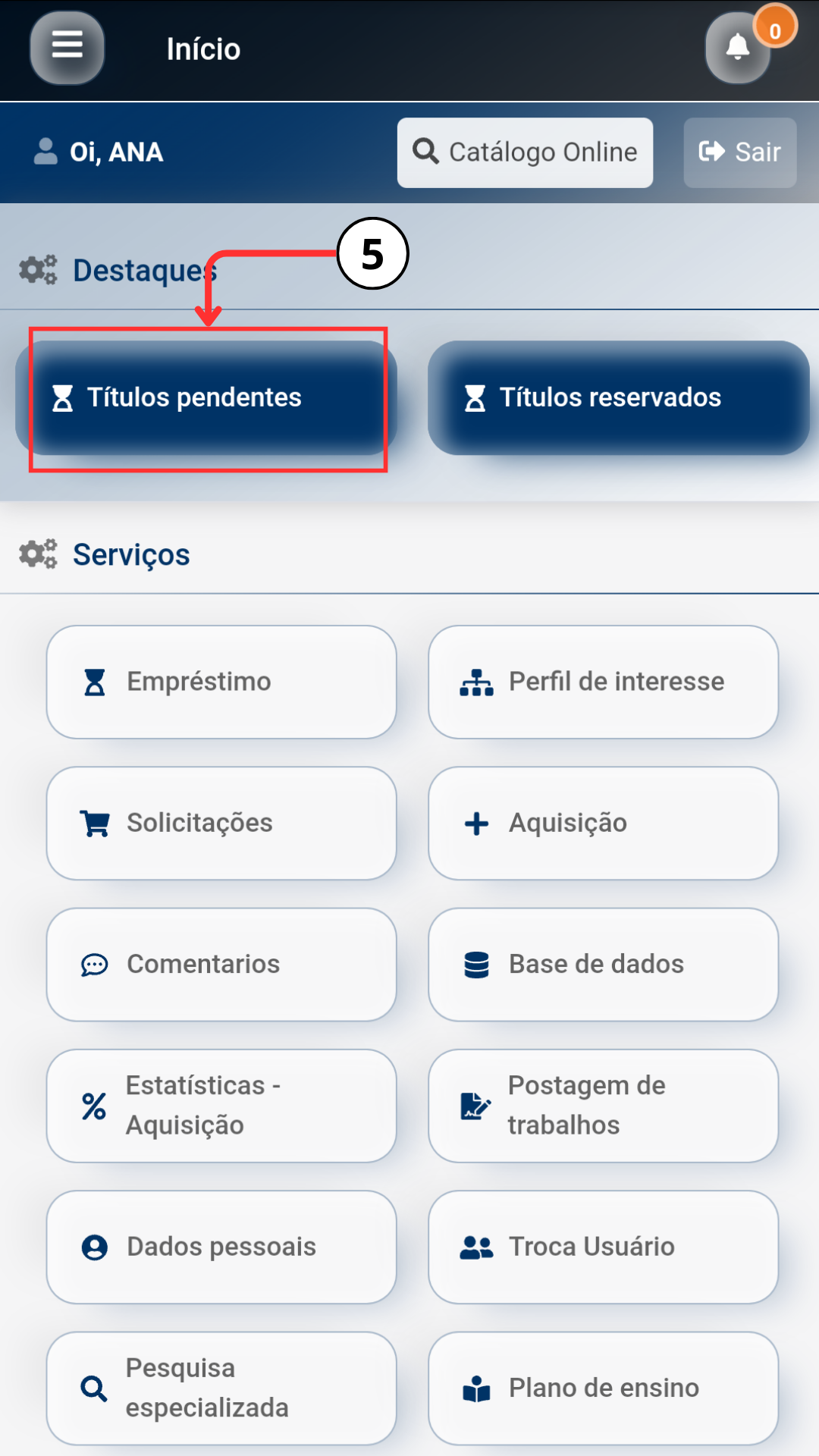Select Postagem de trabalhos
This screenshot has width=819, height=1456.
click(x=603, y=1106)
